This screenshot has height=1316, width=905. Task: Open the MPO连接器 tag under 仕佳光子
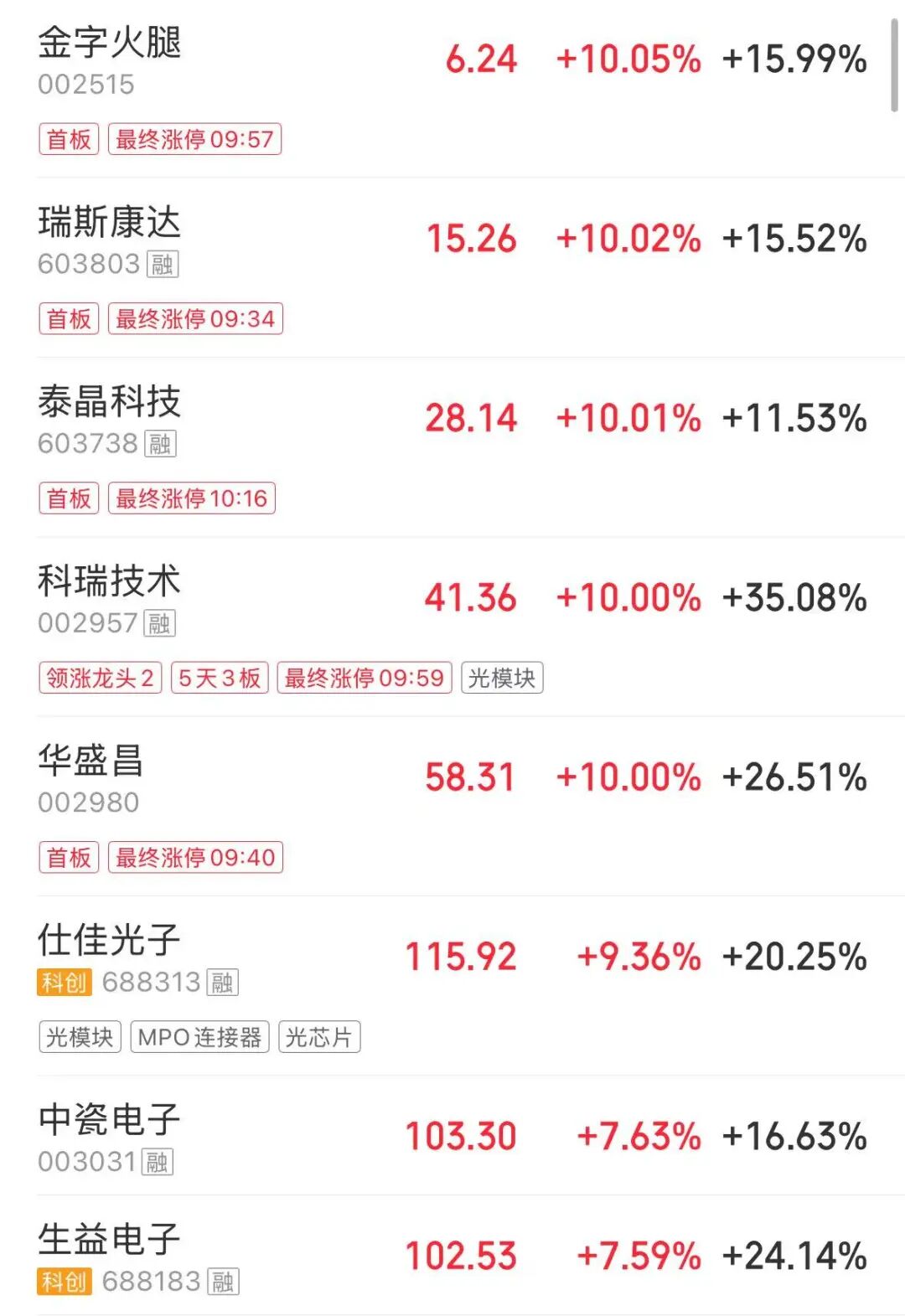pyautogui.click(x=199, y=1037)
